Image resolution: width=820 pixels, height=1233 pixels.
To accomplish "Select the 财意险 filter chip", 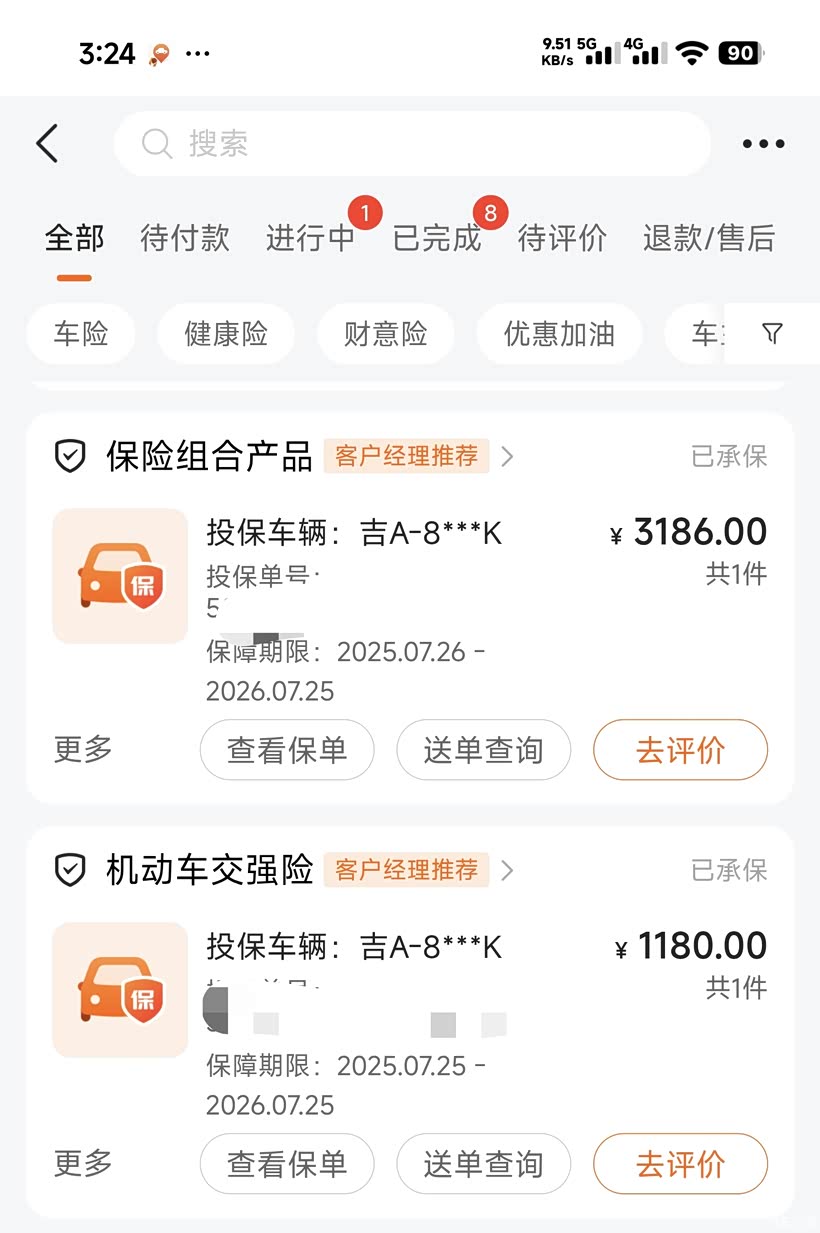I will pos(385,334).
